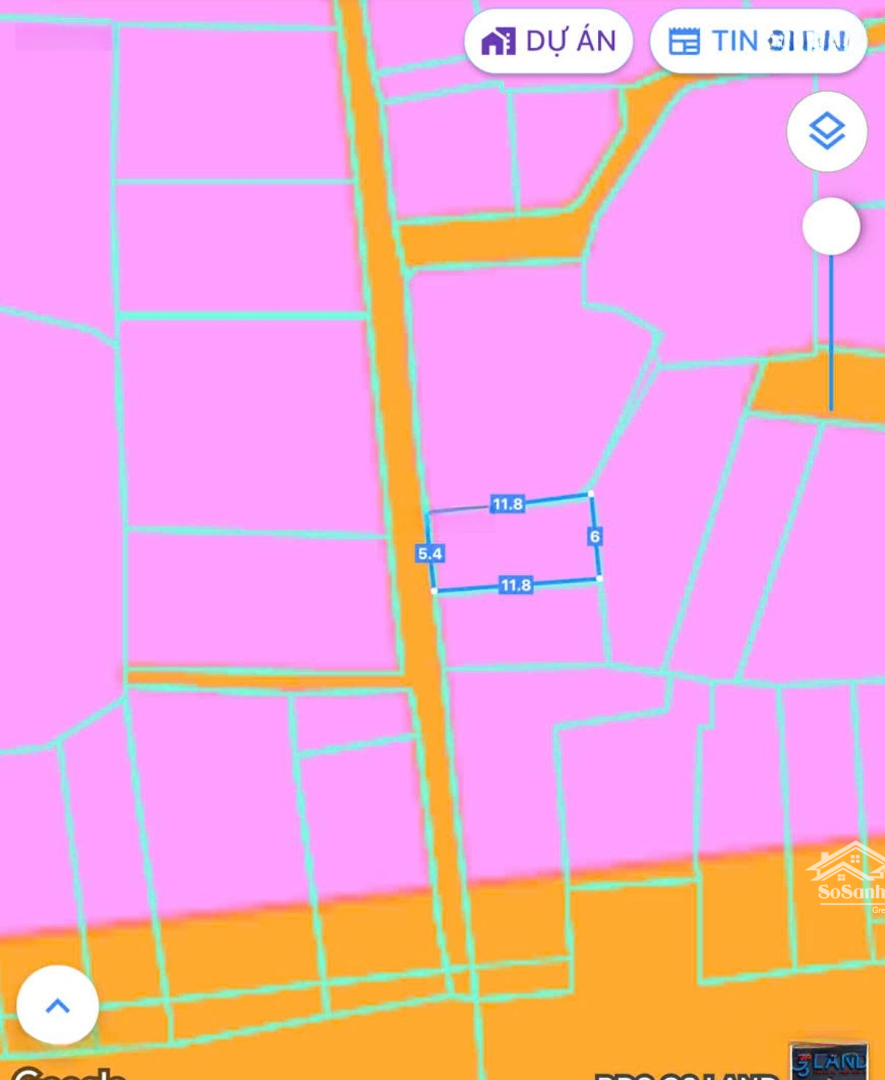Screen dimensions: 885x1080
Task: Expand the panel with the up chevron
Action: [58, 1006]
